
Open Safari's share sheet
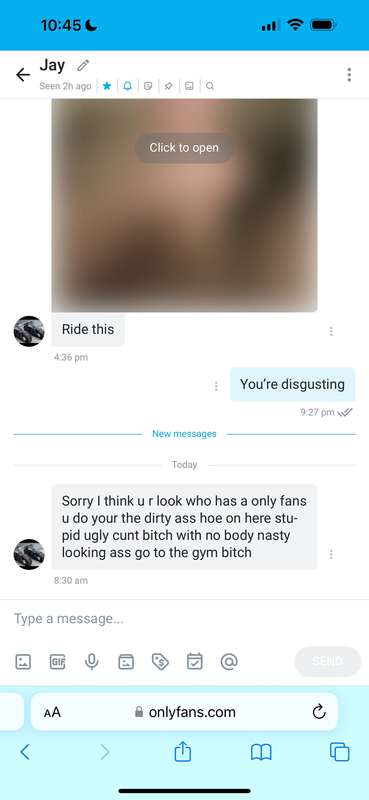click(x=183, y=751)
